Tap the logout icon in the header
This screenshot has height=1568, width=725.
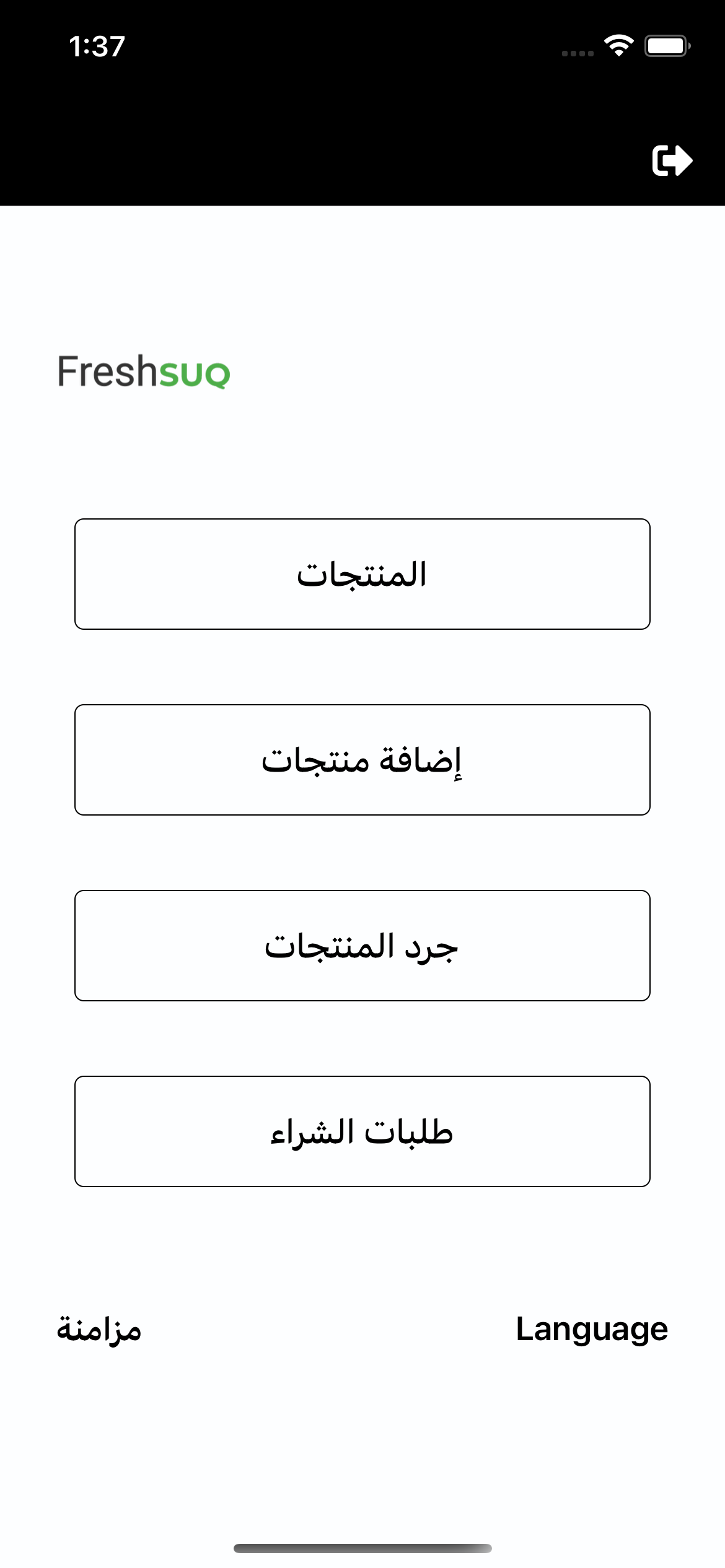[672, 160]
